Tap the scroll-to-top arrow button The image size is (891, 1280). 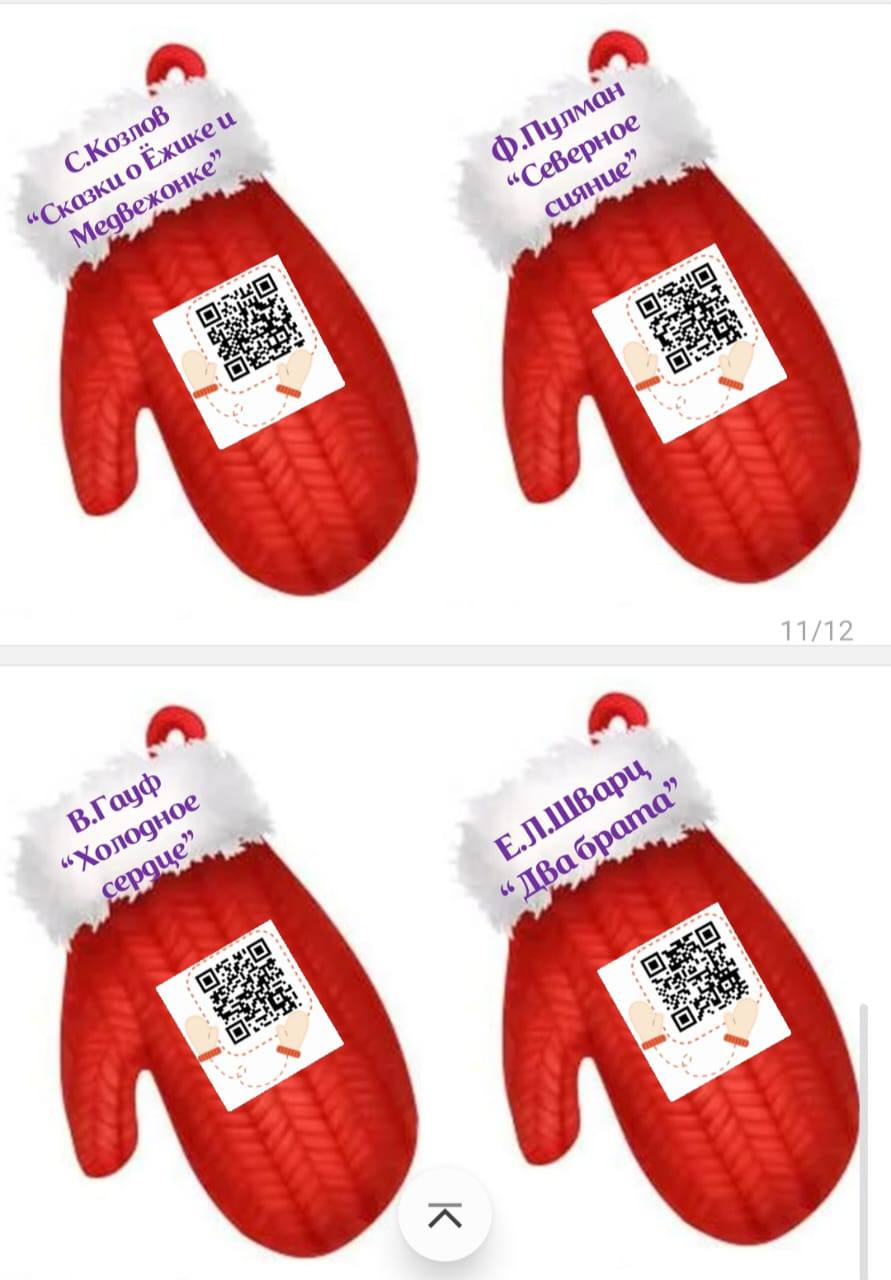coord(445,1214)
